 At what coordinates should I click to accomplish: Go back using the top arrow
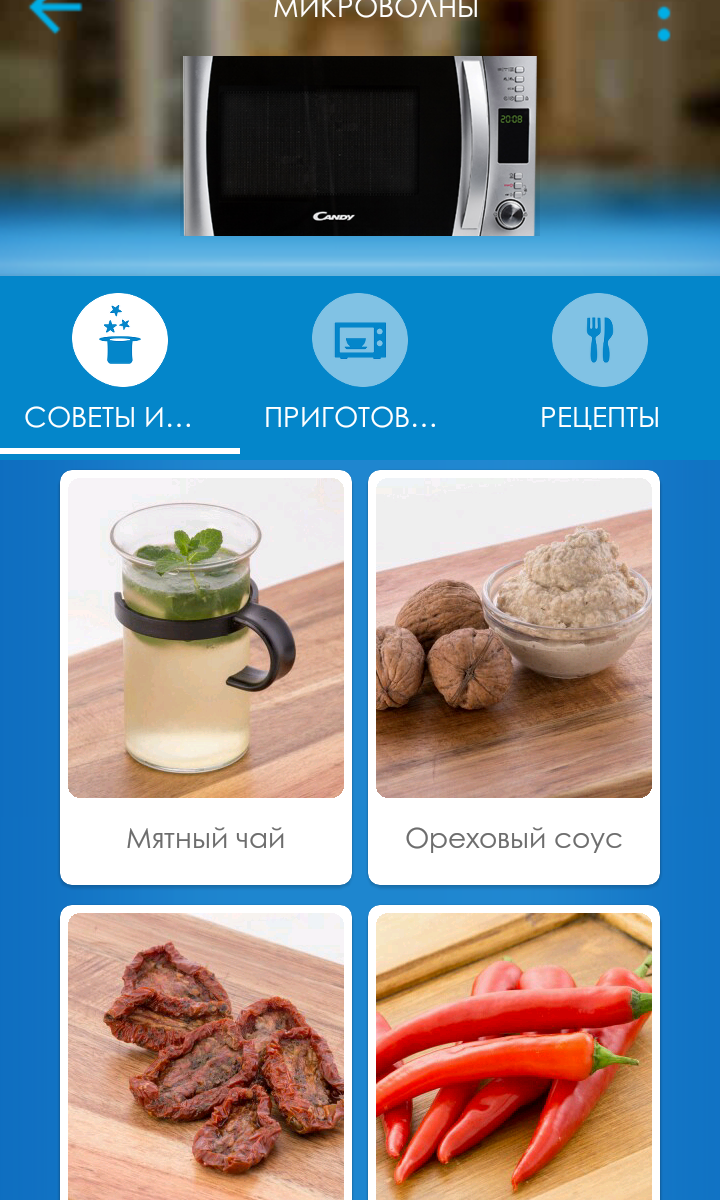(55, 12)
